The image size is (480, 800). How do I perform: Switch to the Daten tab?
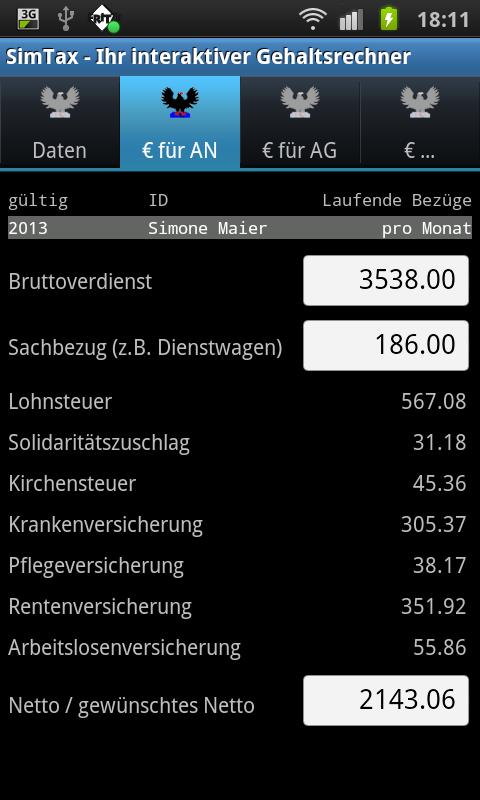tap(60, 122)
